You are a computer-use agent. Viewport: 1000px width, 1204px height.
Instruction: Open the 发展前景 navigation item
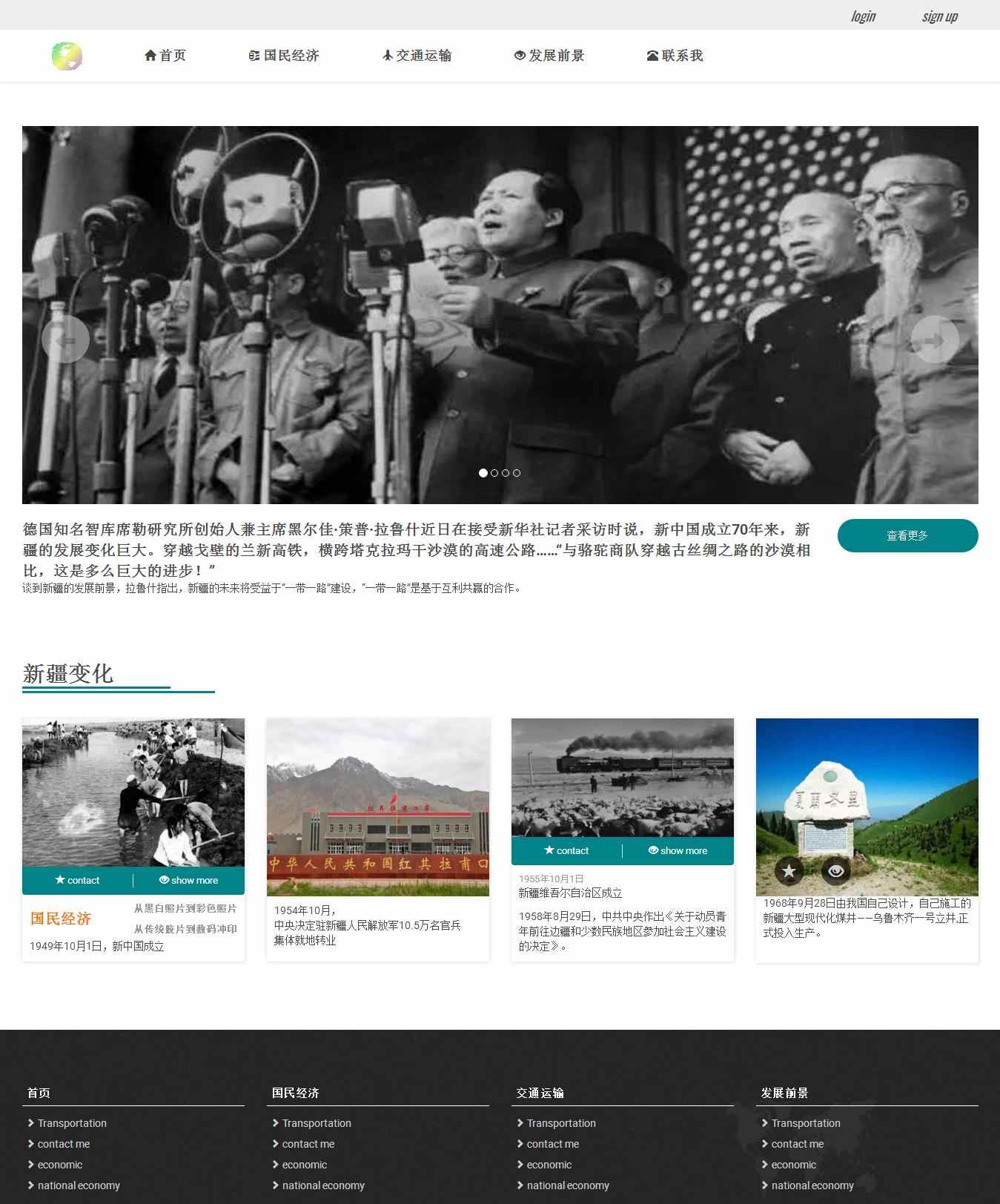coord(549,56)
